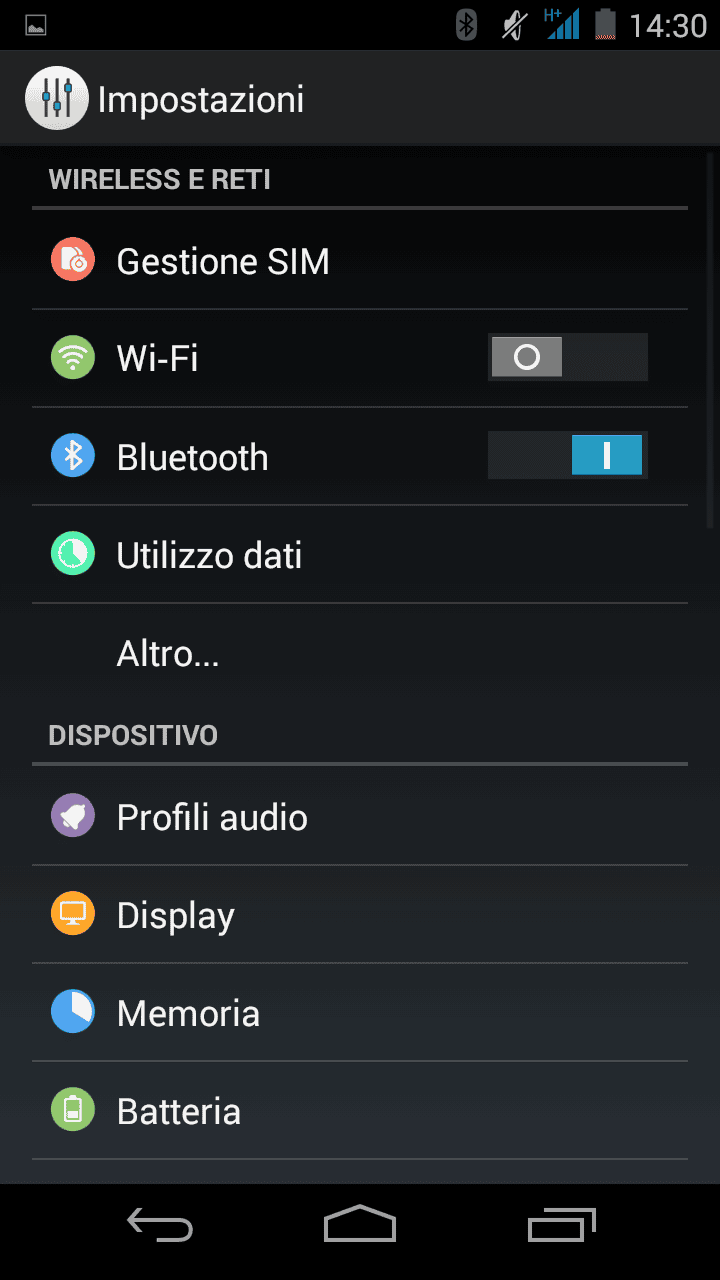Open the recent apps view
This screenshot has height=1280, width=720.
tap(561, 1224)
